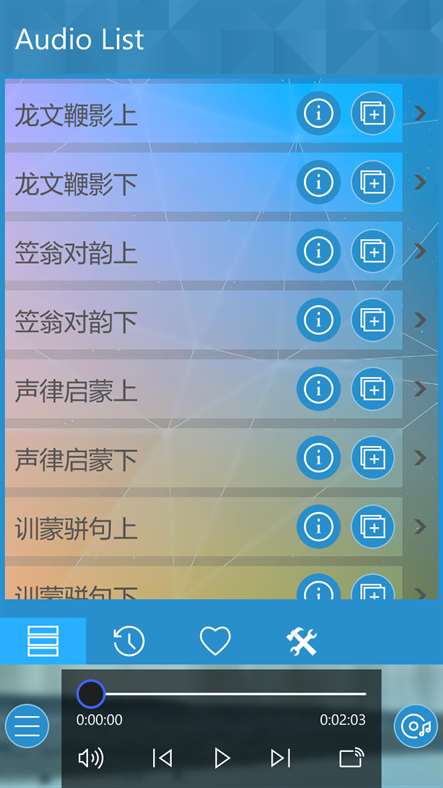Open the tools settings tab
The width and height of the screenshot is (443, 788).
click(301, 641)
